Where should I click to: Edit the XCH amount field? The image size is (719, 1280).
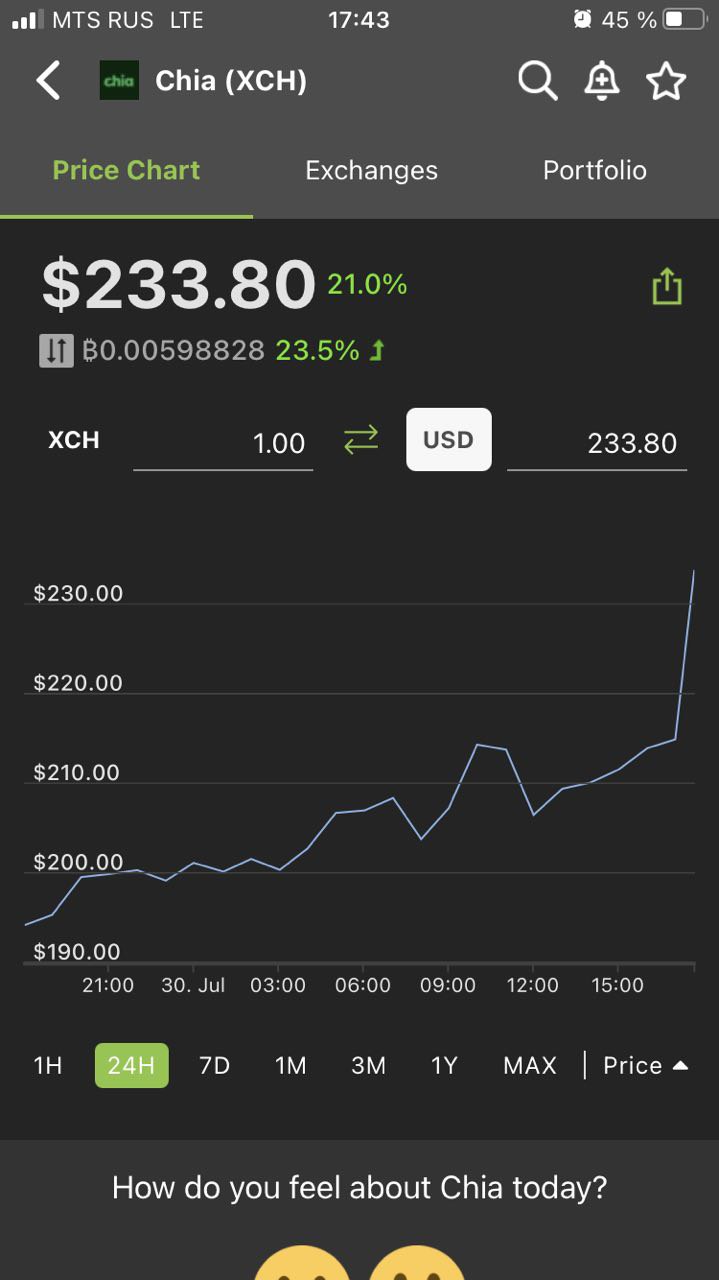(223, 443)
